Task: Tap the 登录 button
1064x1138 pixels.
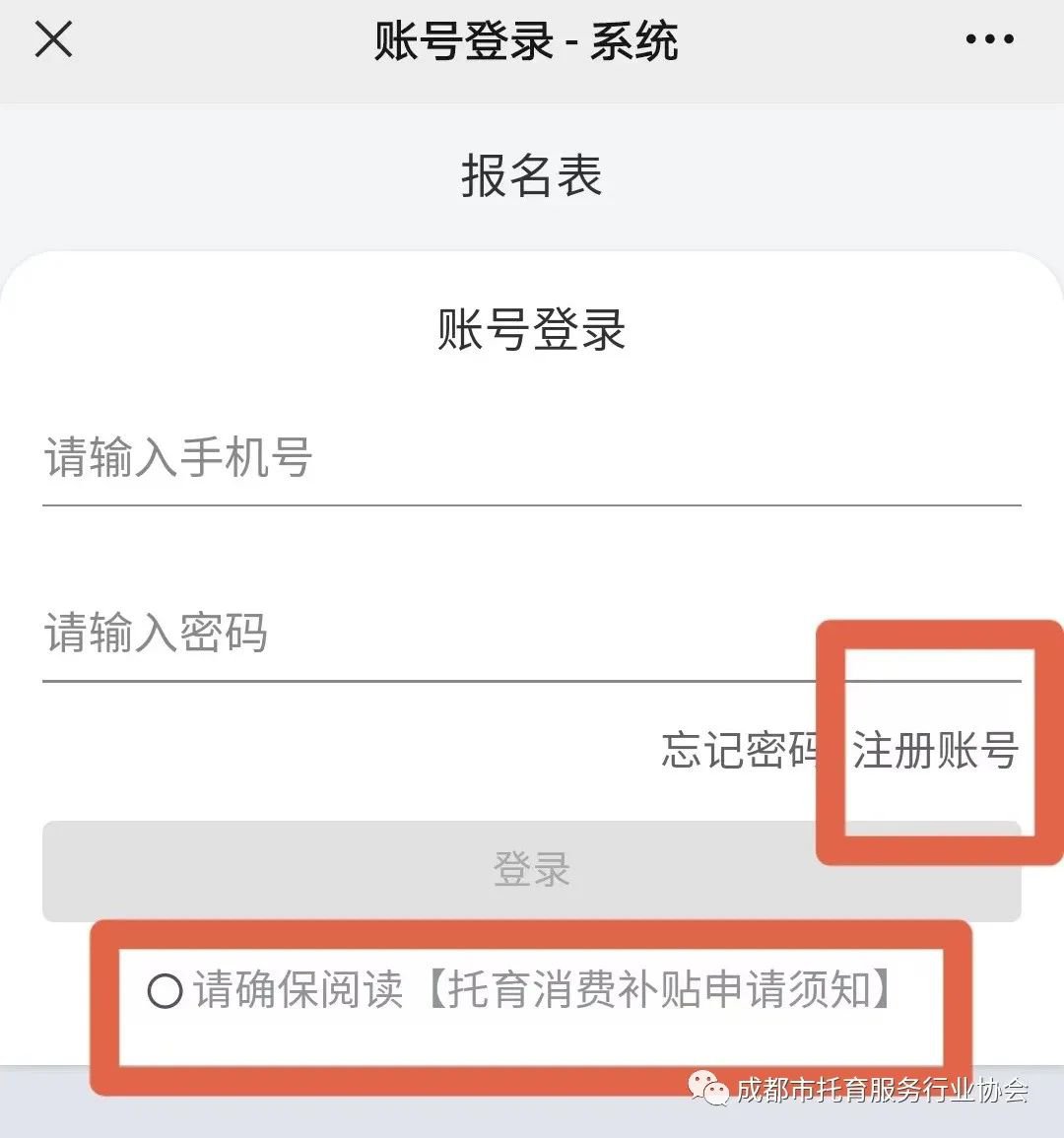Action: click(531, 871)
